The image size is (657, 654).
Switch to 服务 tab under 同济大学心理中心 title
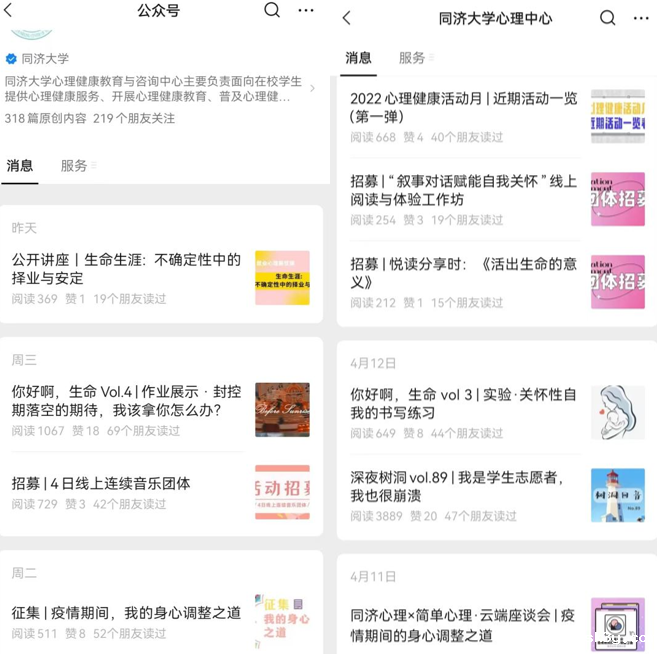tap(412, 58)
